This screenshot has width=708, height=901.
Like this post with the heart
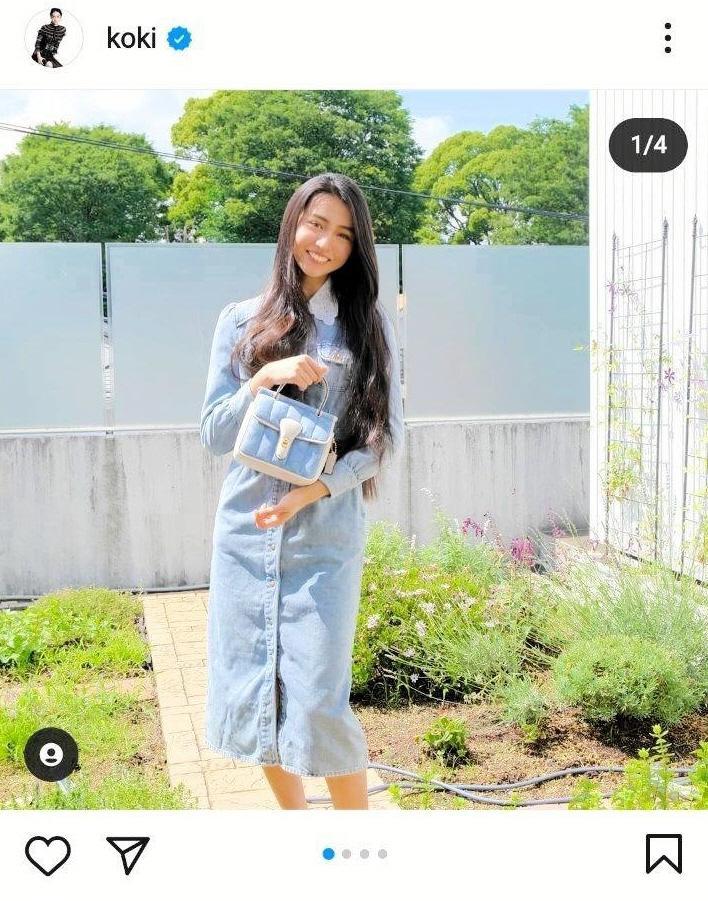click(x=48, y=855)
